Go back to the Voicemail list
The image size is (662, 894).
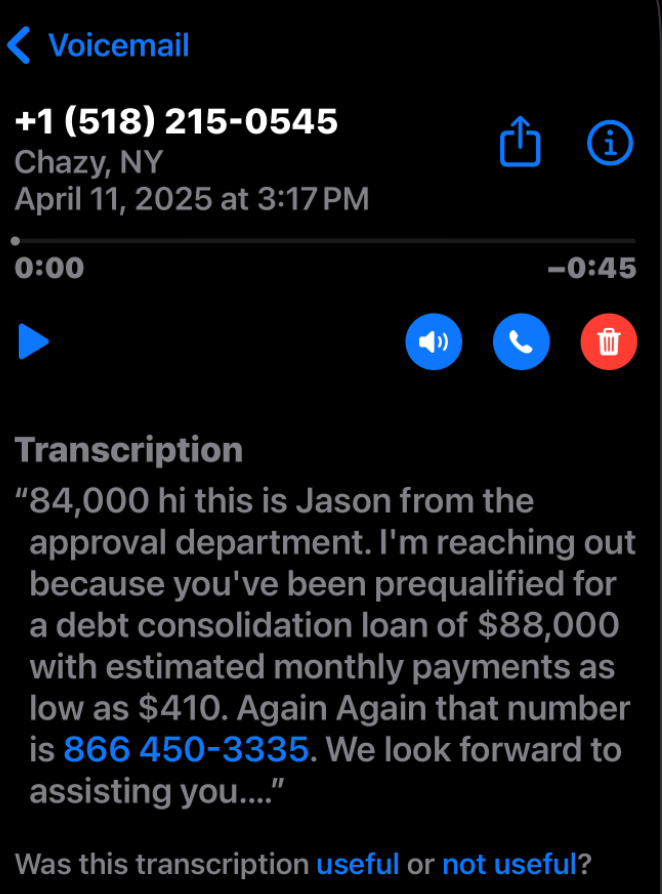[x=98, y=46]
